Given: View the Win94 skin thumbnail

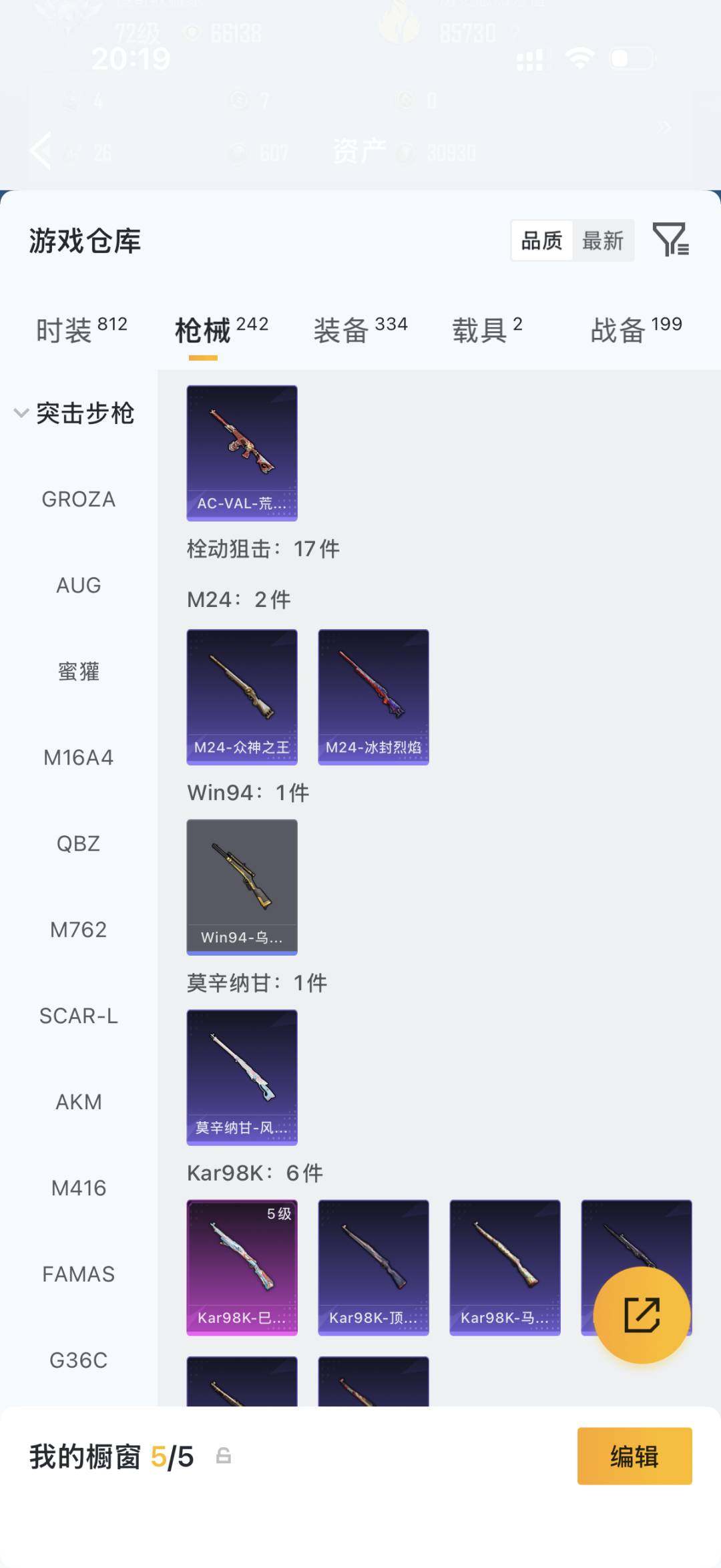Looking at the screenshot, I should pos(242,886).
